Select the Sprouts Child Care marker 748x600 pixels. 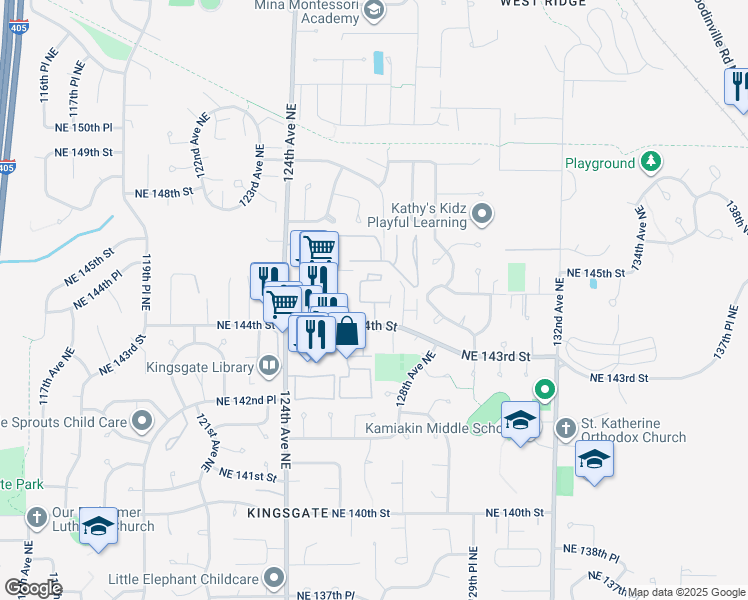pos(142,421)
